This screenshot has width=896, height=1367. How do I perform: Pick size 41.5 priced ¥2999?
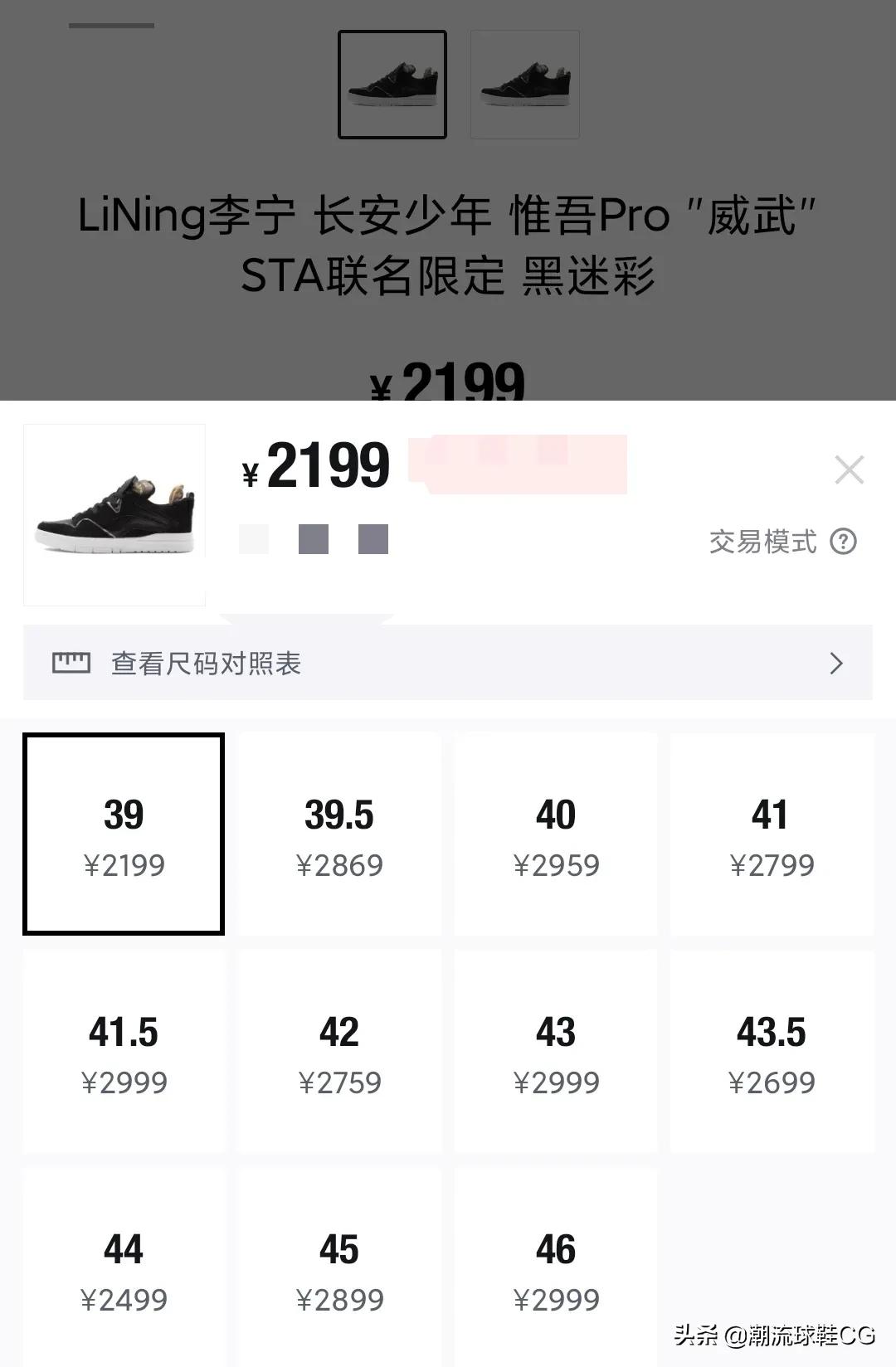coord(124,1053)
